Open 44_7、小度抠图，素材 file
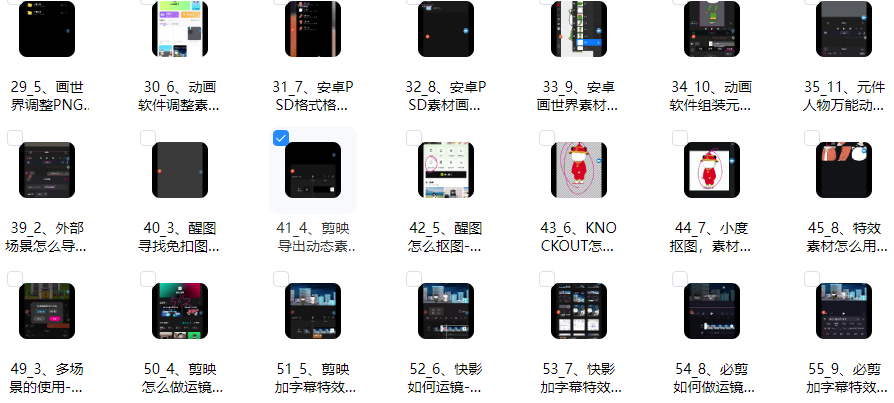894x403 pixels. [x=712, y=169]
